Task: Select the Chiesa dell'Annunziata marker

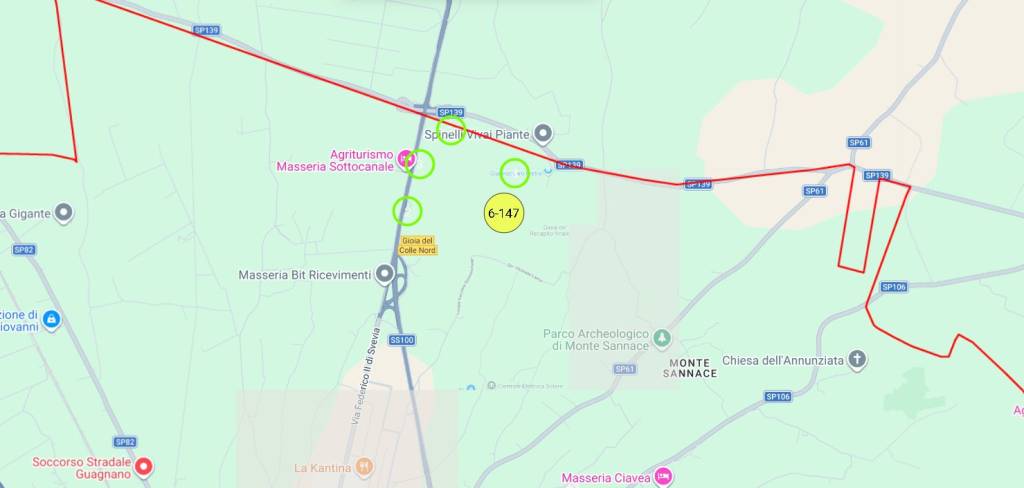Action: 857,360
